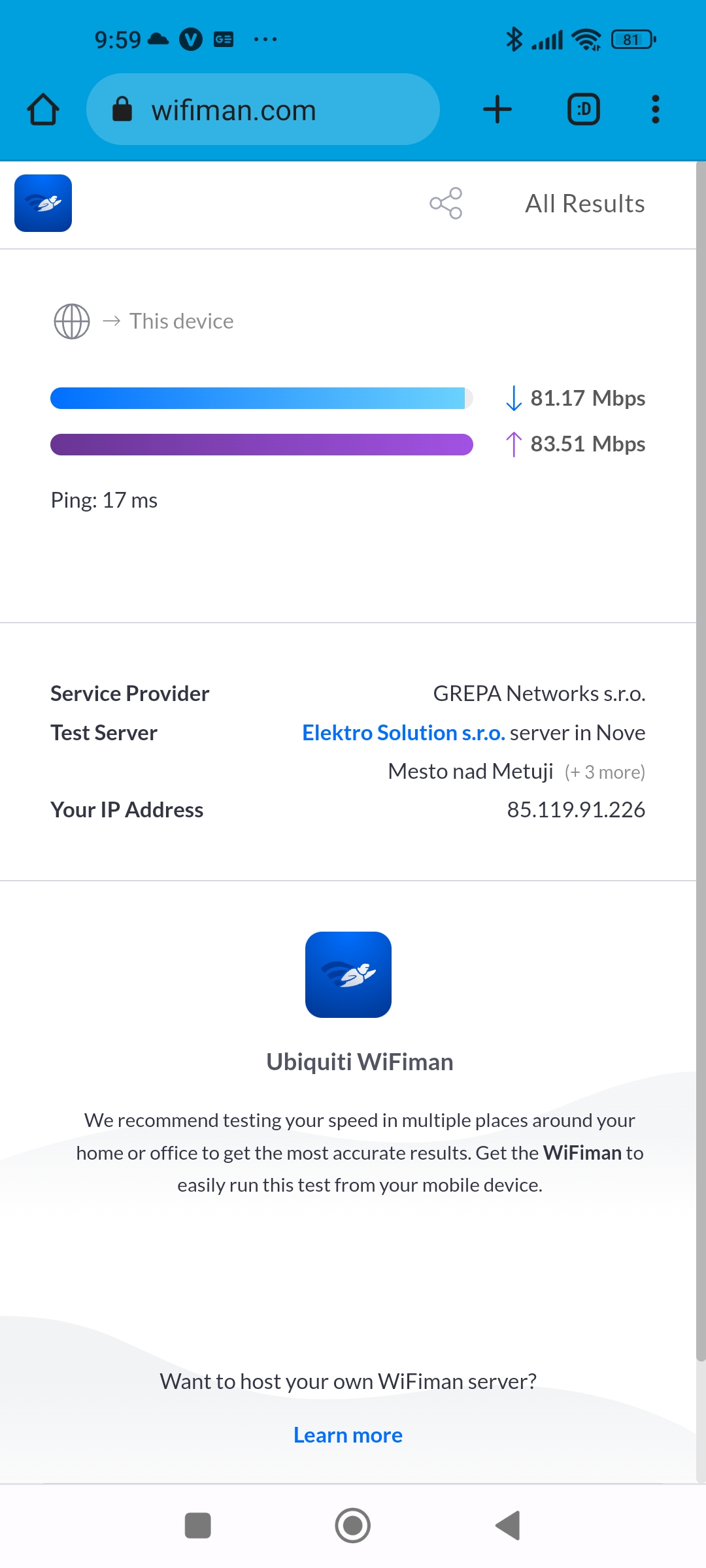Open recent apps from the navigation bar

tap(197, 1526)
